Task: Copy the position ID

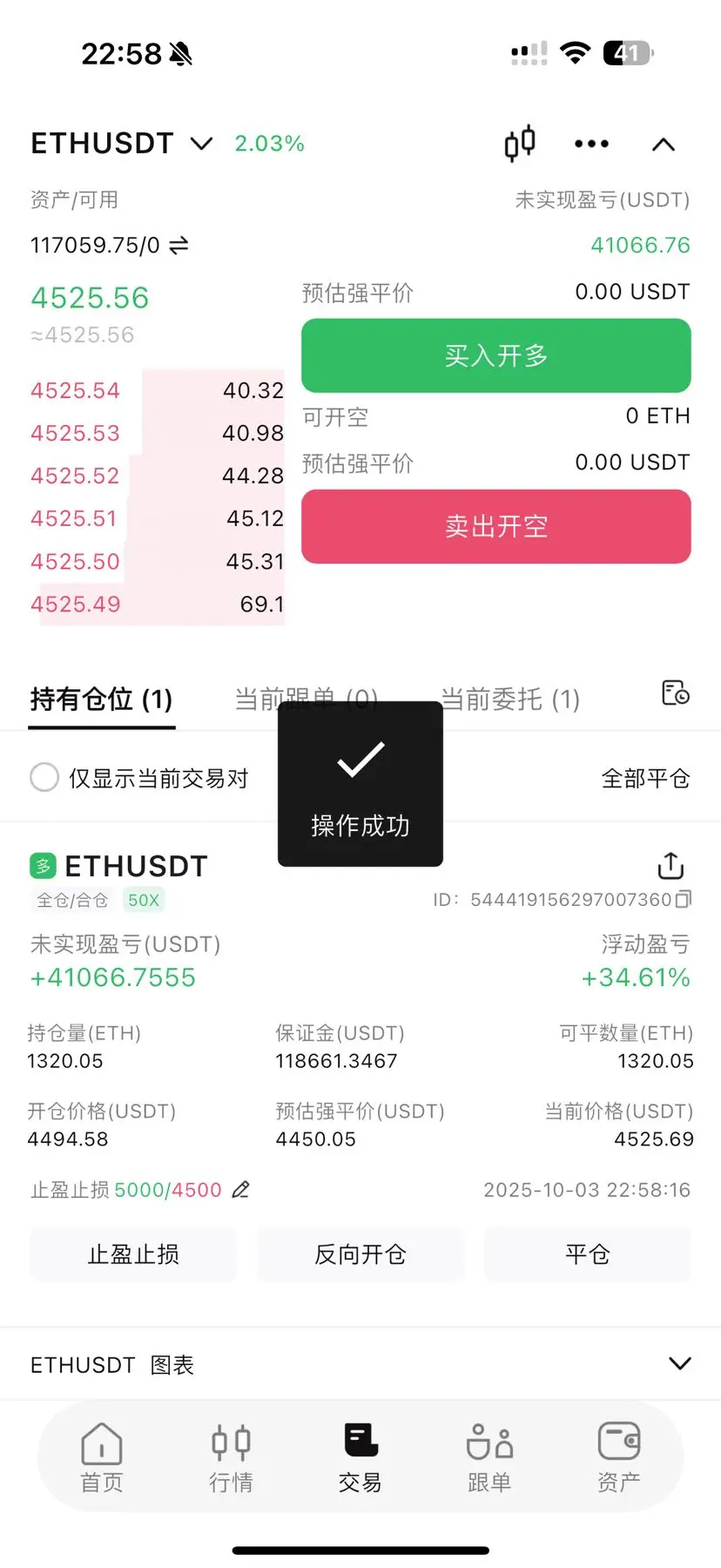Action: click(684, 899)
